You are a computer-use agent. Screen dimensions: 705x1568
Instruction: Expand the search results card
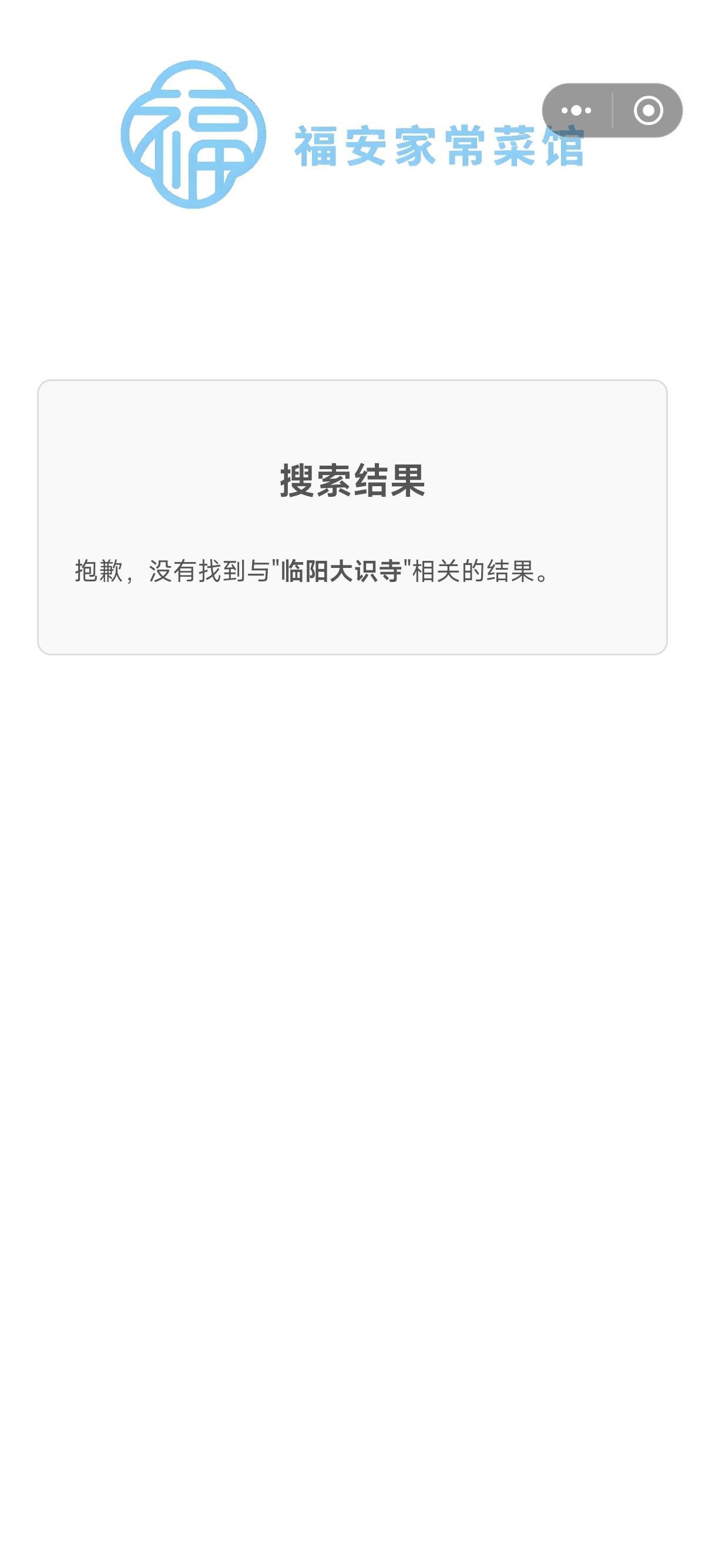(352, 516)
